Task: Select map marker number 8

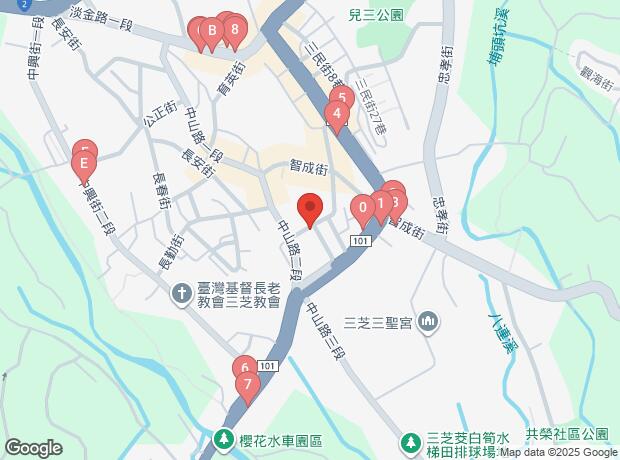Action: [234, 30]
